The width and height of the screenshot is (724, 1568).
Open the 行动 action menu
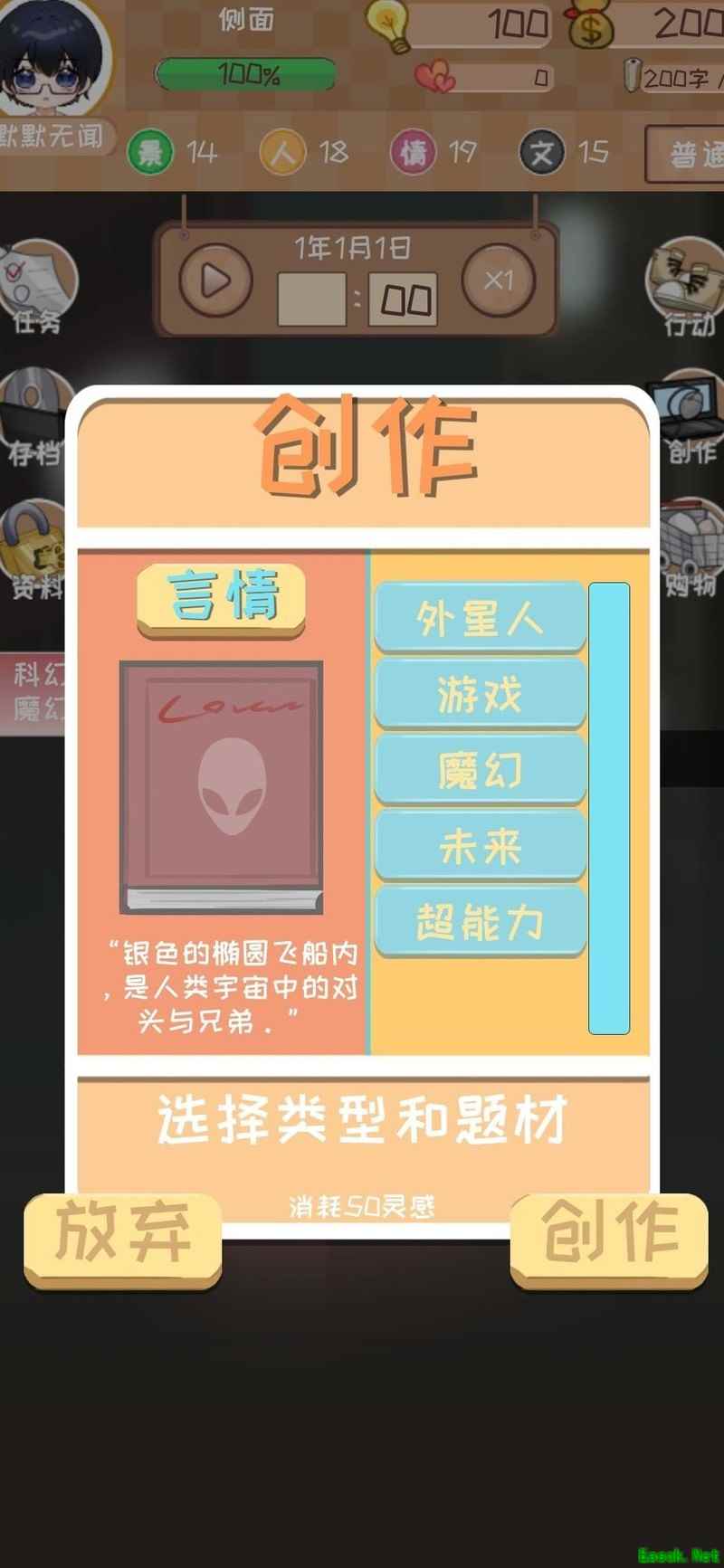(686, 285)
